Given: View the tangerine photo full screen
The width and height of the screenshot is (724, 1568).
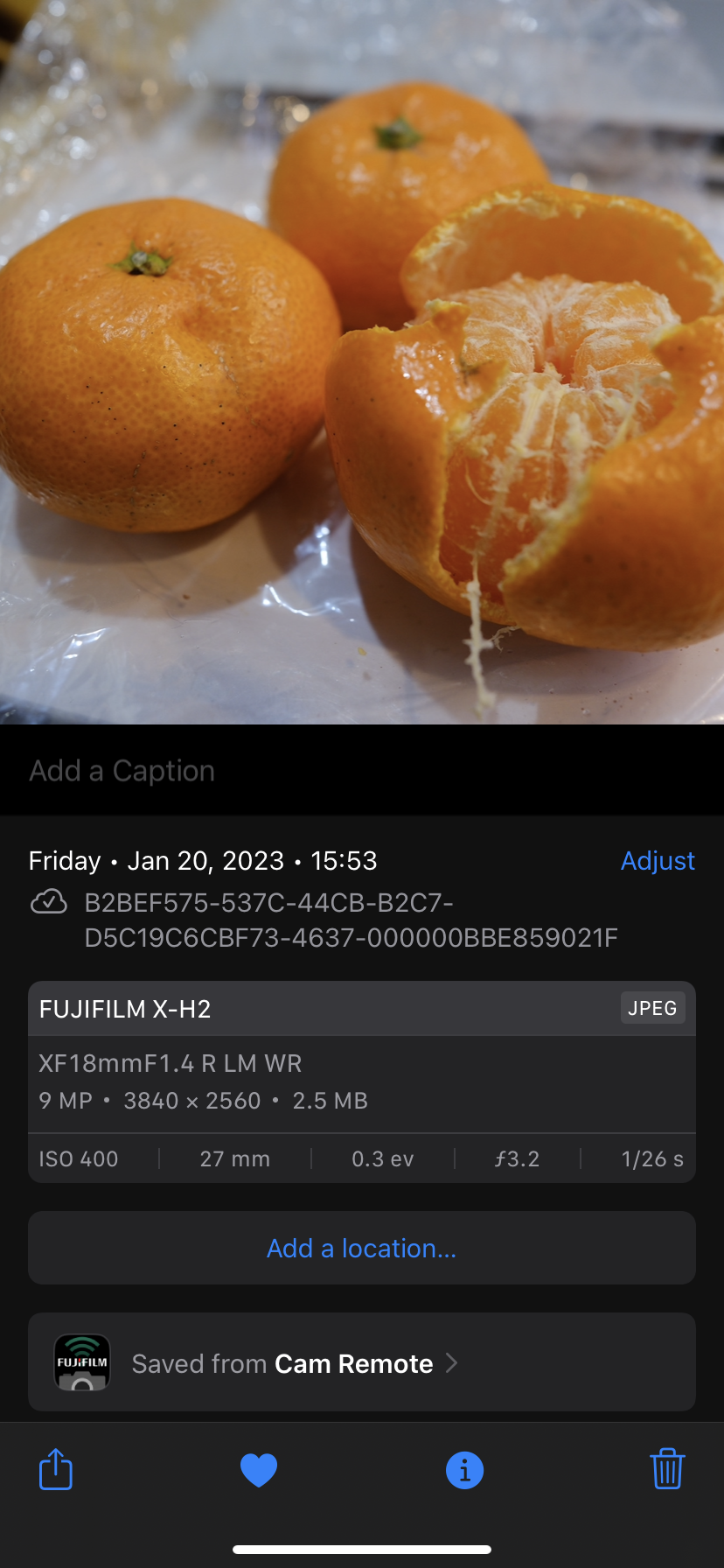Looking at the screenshot, I should [x=361, y=362].
